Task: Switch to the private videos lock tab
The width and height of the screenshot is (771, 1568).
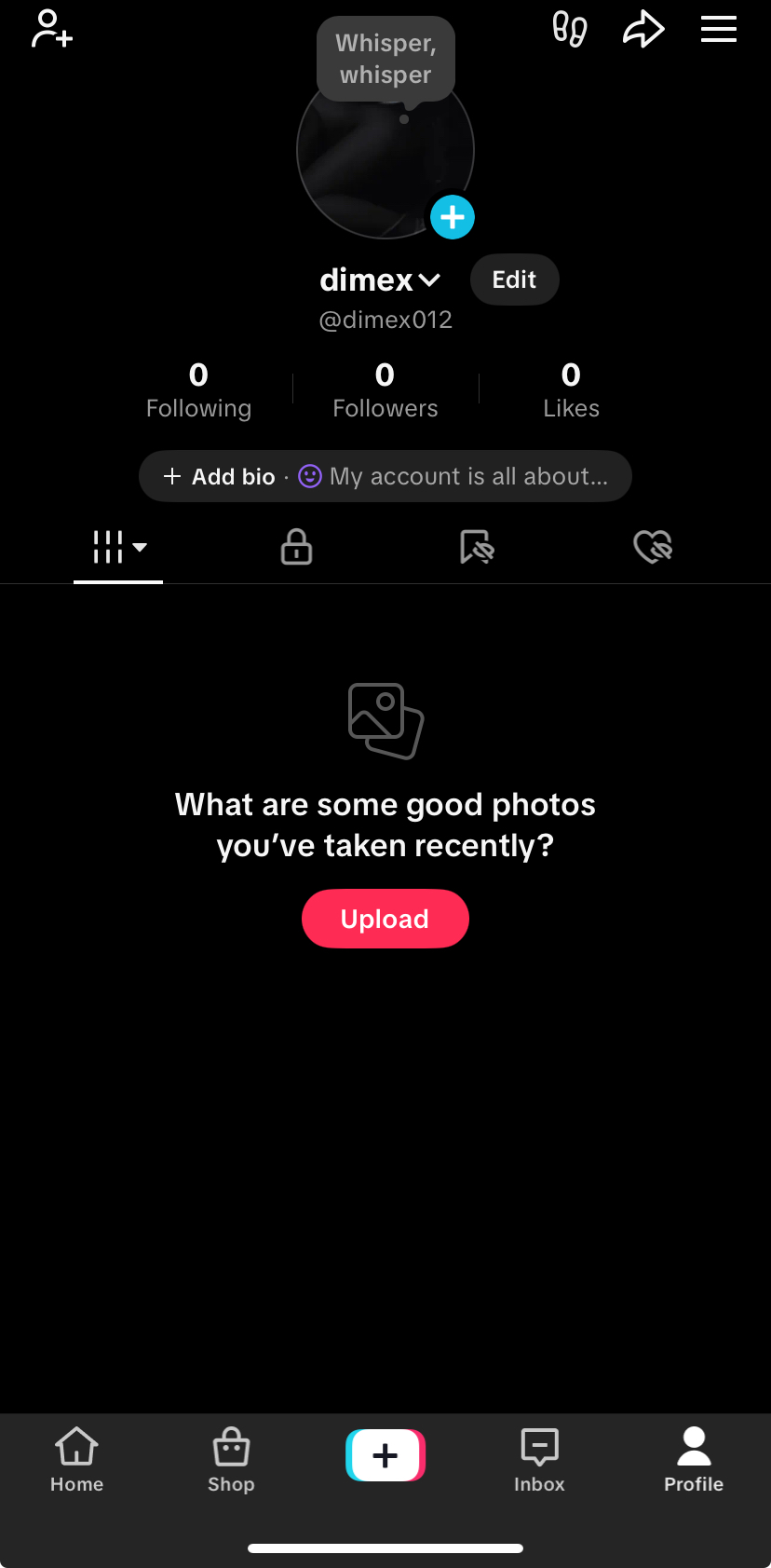Action: (x=296, y=547)
